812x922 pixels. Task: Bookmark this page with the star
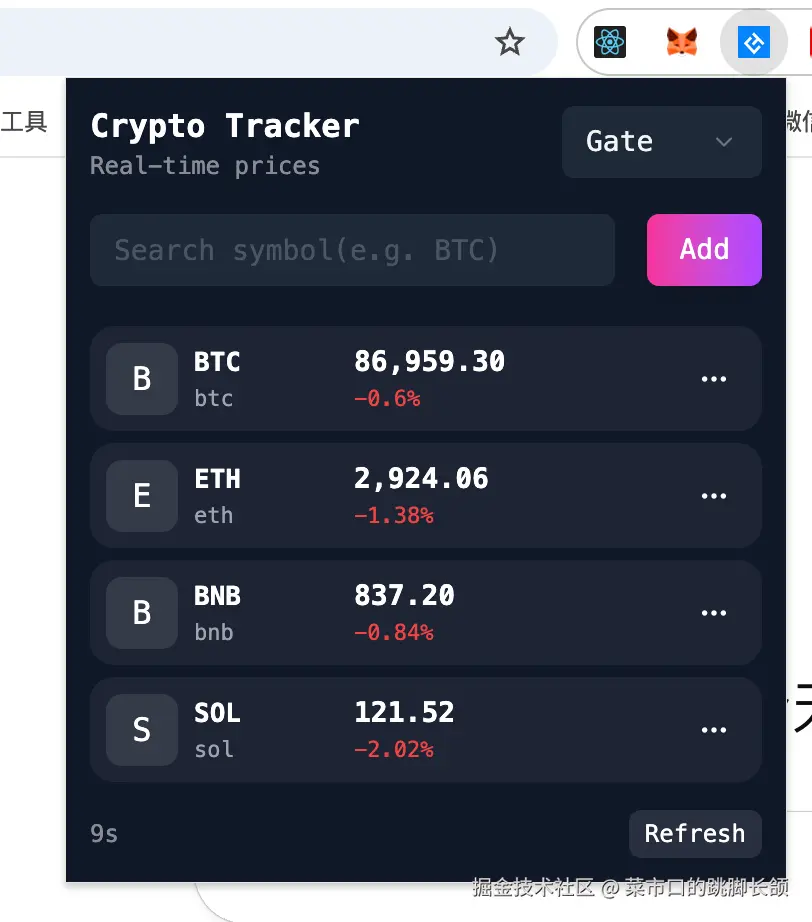[x=510, y=42]
